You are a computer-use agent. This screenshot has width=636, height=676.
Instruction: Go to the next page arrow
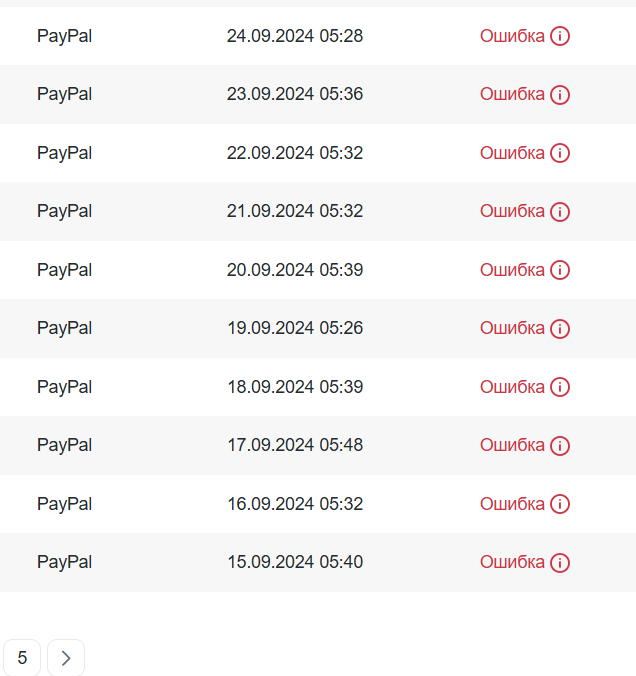(x=66, y=658)
